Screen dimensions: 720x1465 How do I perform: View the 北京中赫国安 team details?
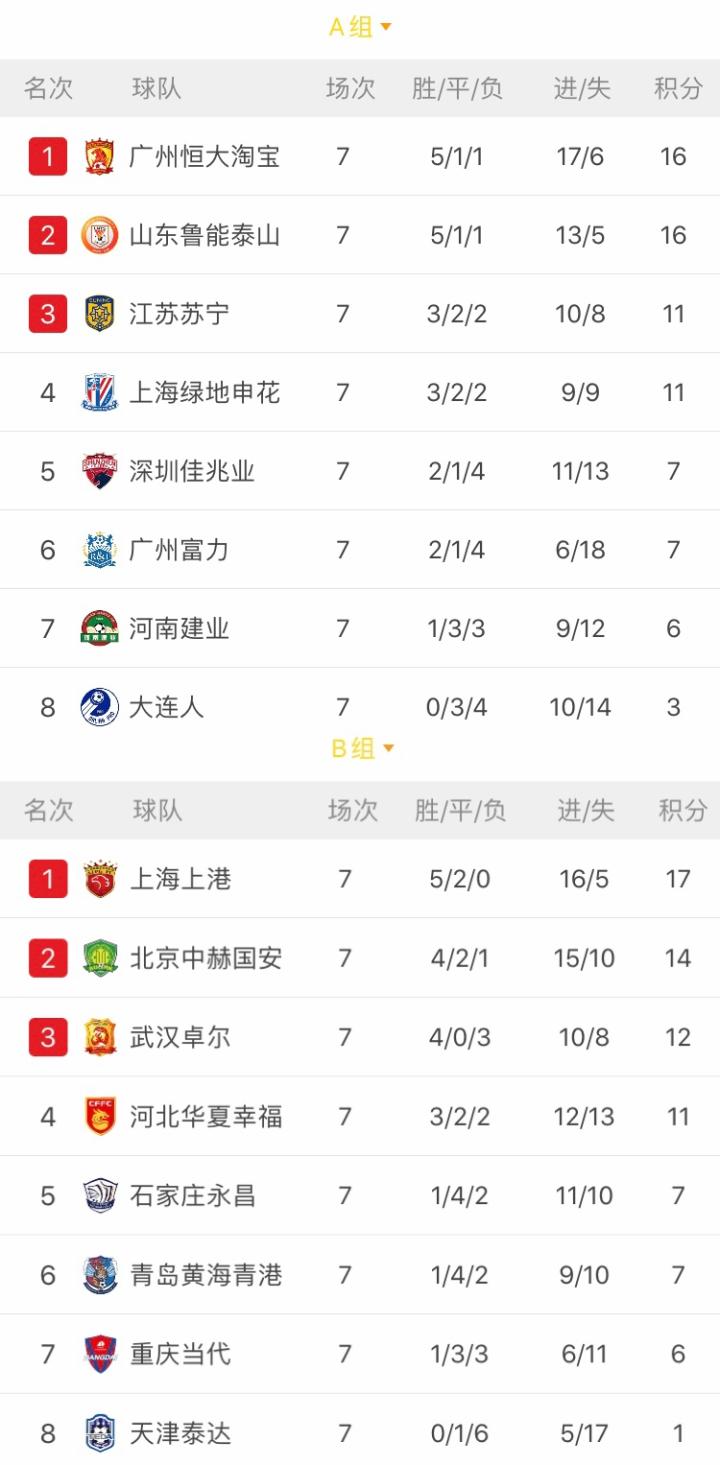360,958
